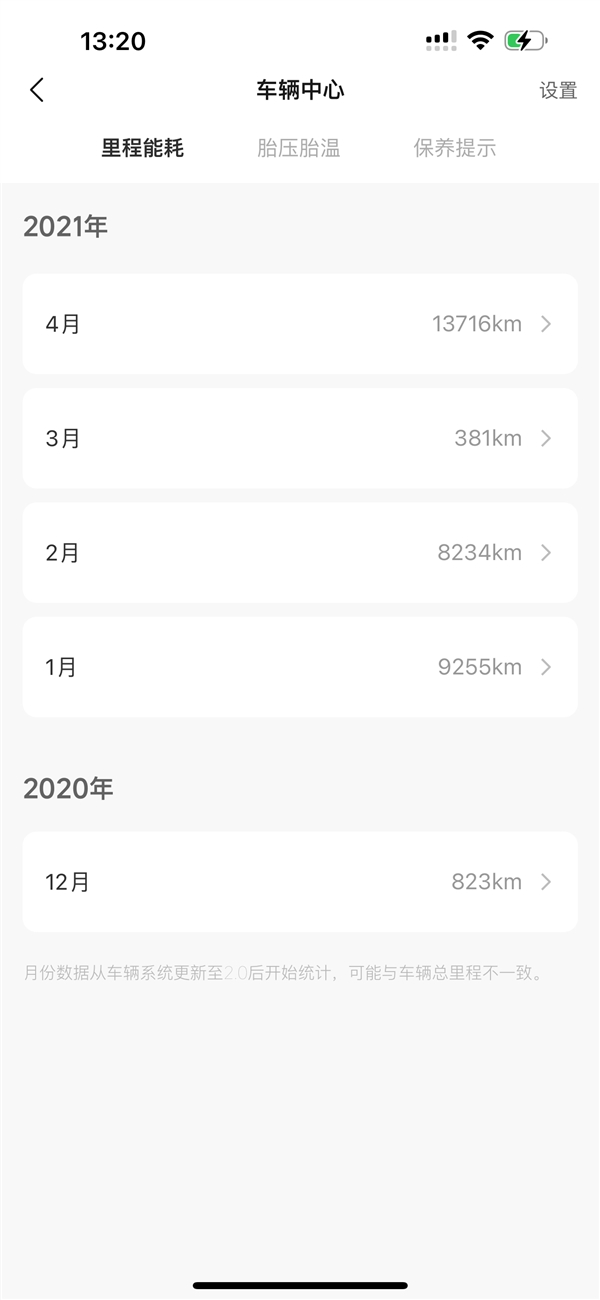Open the 2月 8234km row
The height and width of the screenshot is (1300, 600).
pos(300,553)
